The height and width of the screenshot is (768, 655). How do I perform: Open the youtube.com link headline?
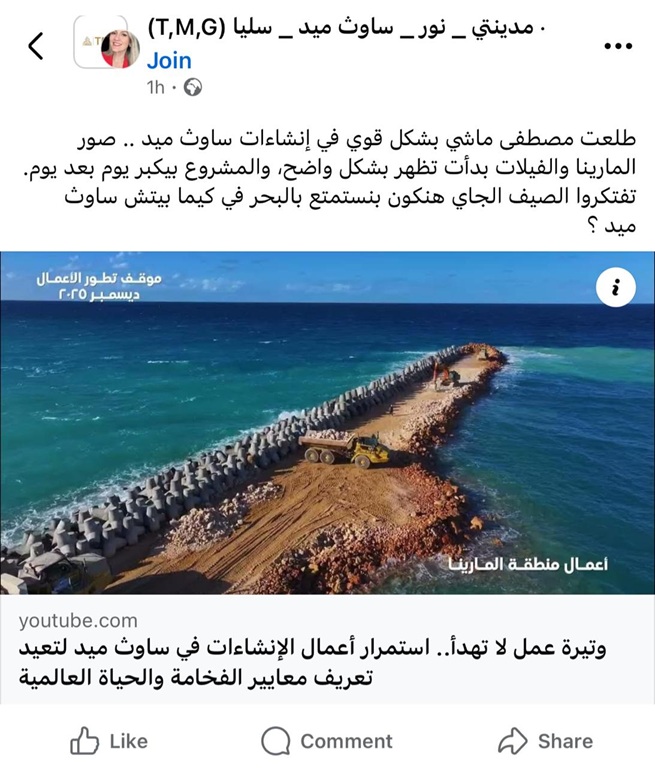[x=327, y=662]
